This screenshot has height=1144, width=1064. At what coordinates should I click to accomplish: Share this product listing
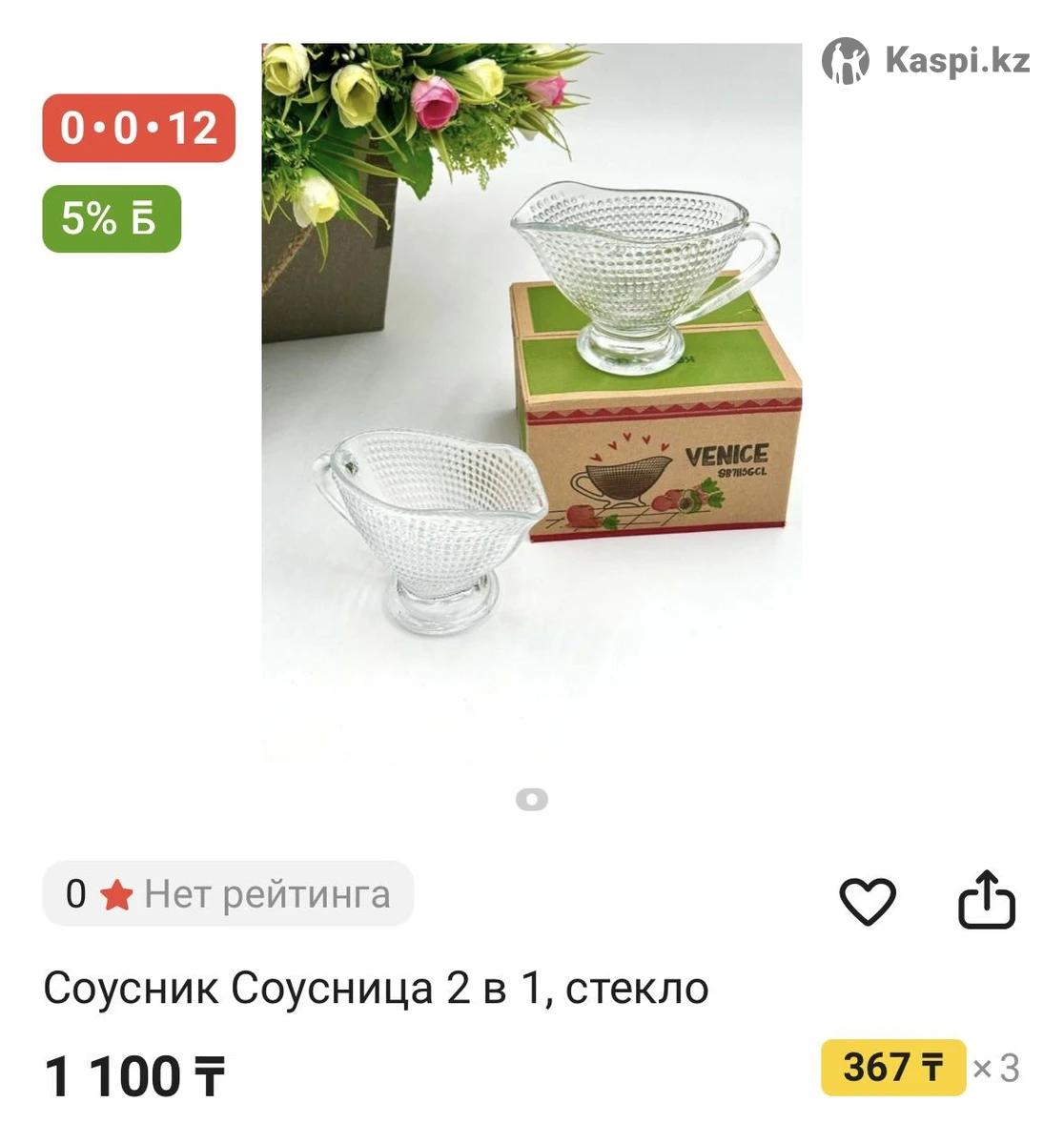[986, 899]
